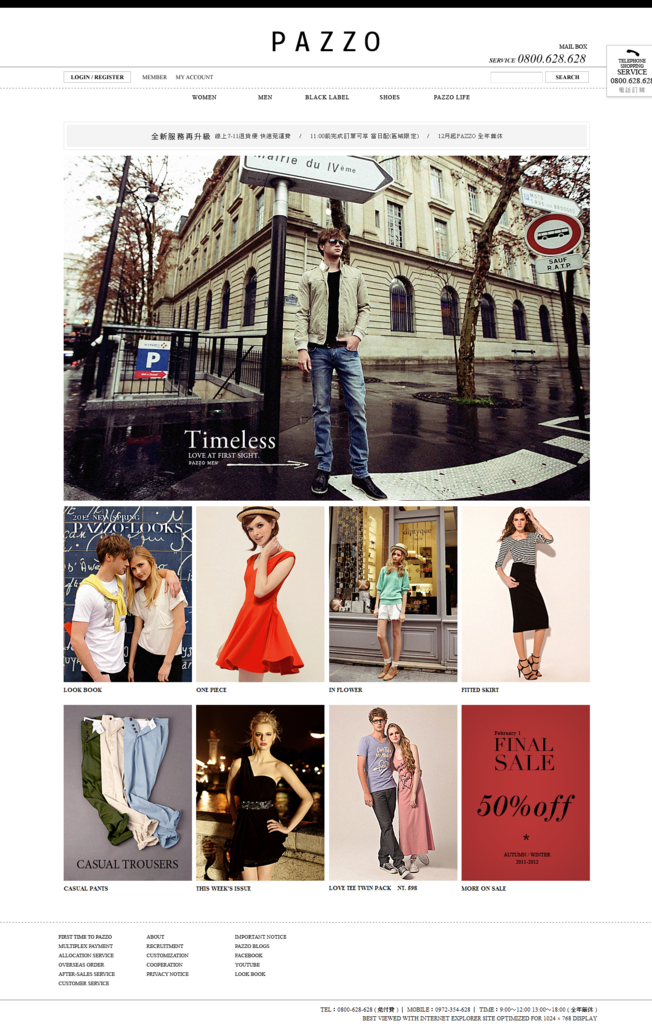This screenshot has width=652, height=1024.
Task: Open the Timeless hero banner
Action: [x=326, y=327]
